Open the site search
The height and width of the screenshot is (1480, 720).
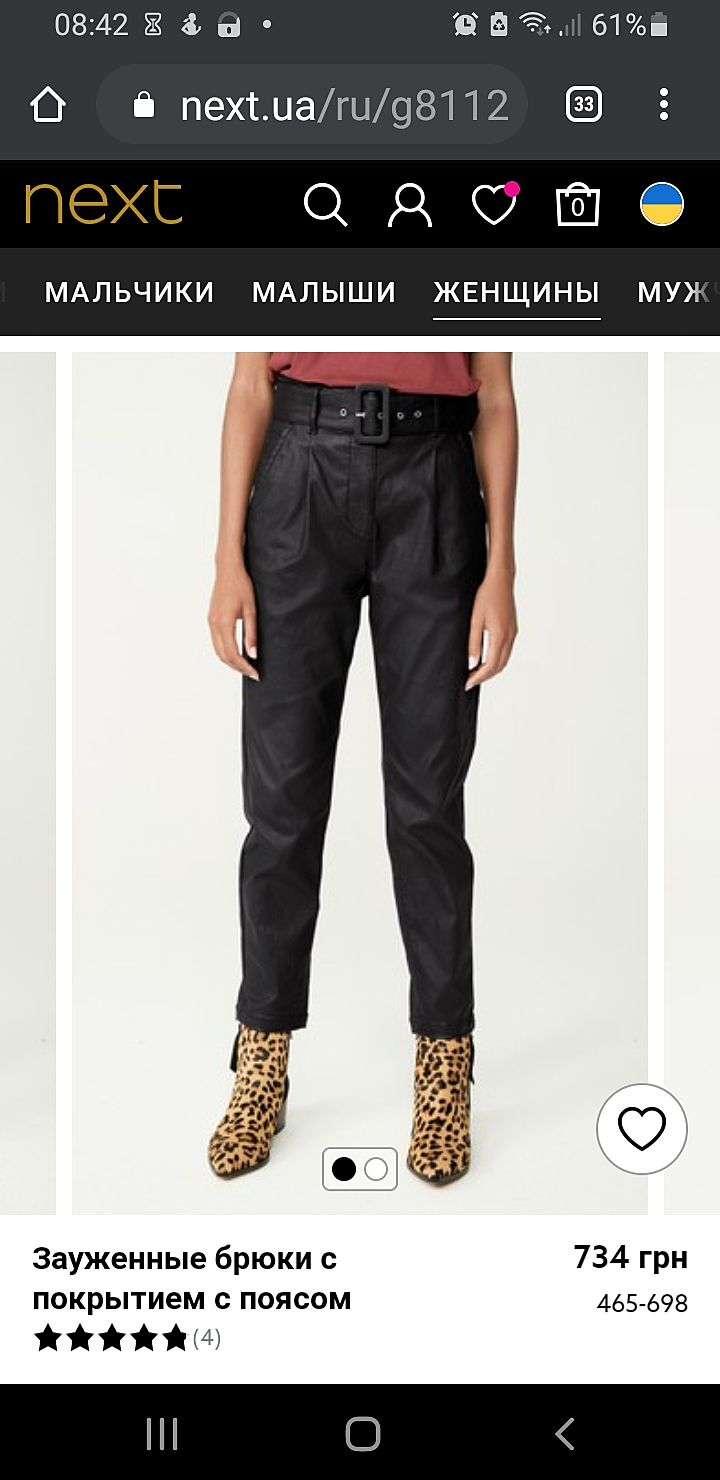click(x=325, y=205)
